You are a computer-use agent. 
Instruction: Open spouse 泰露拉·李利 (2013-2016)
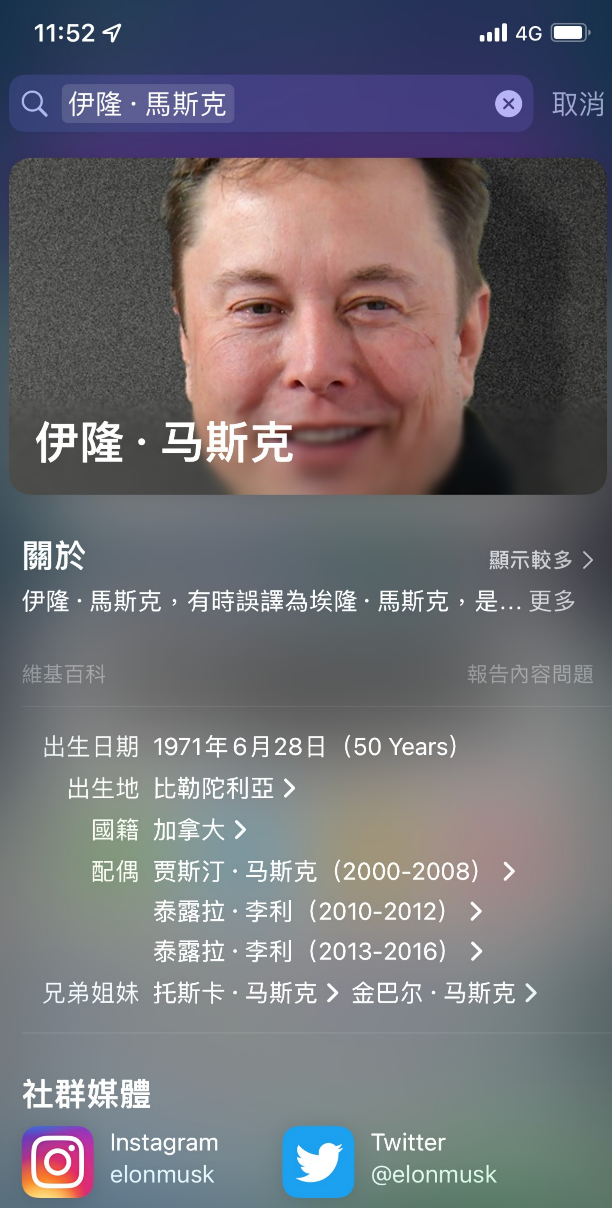[317, 951]
